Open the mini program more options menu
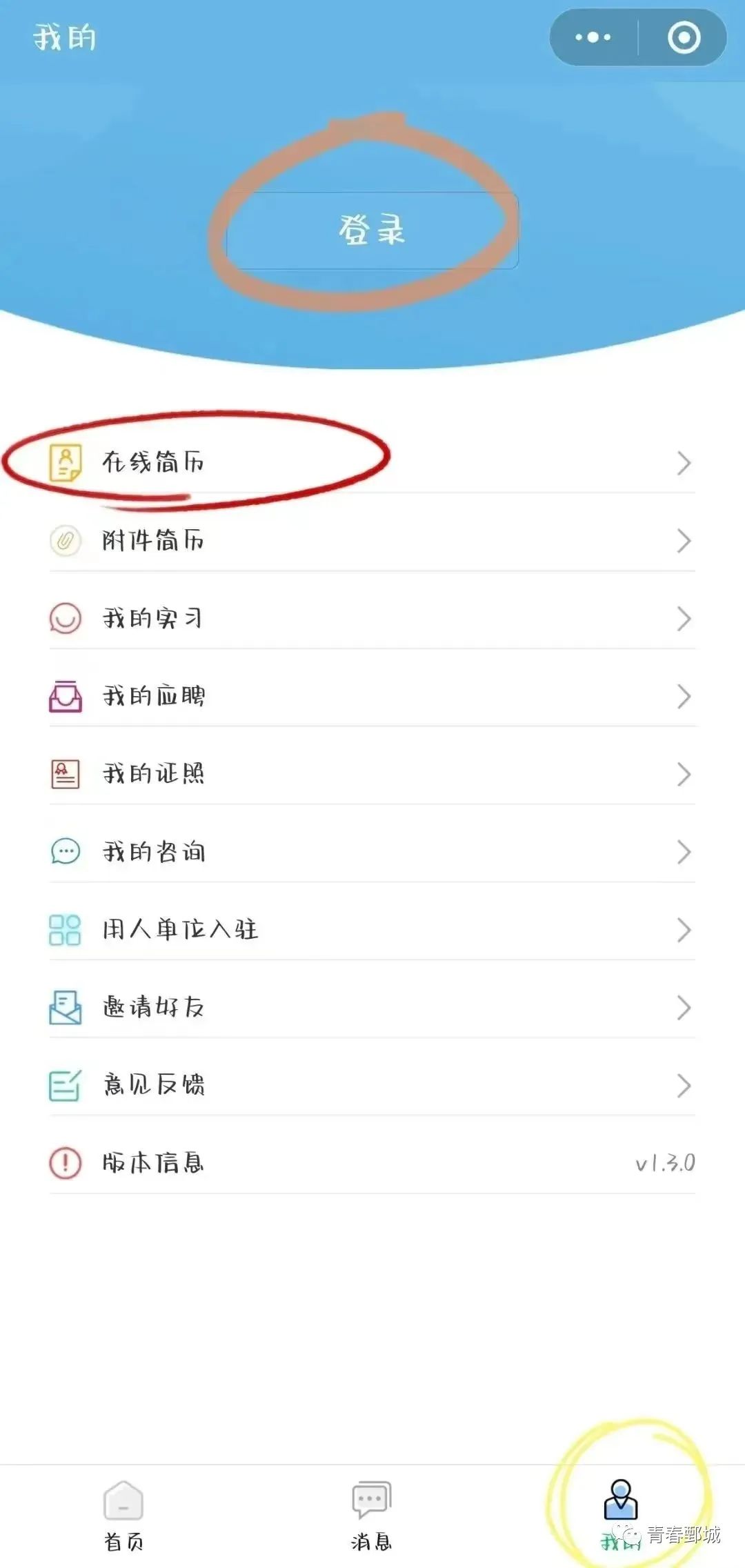The image size is (745, 1568). [x=593, y=38]
